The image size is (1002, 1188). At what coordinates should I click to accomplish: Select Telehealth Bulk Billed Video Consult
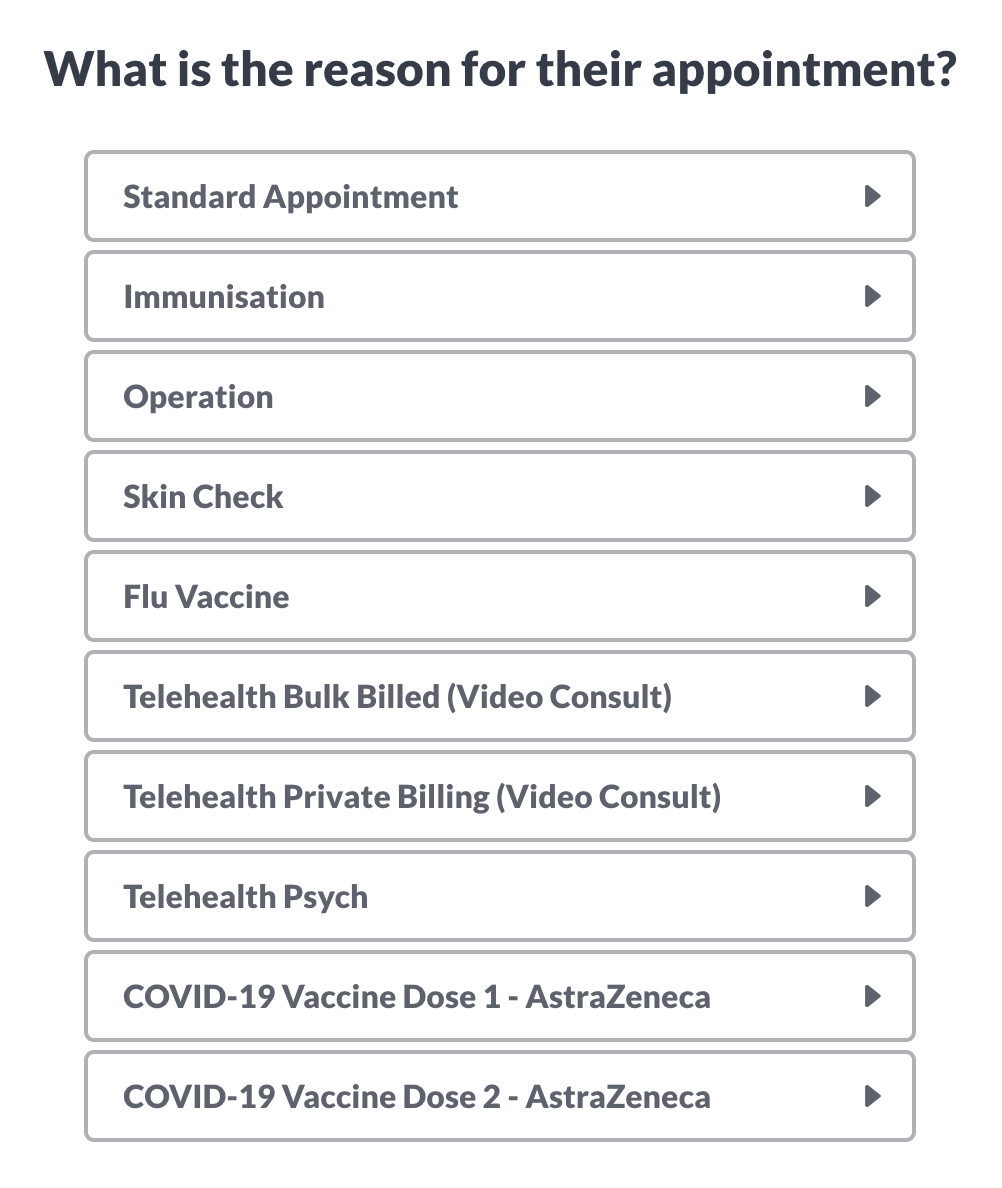click(x=500, y=696)
